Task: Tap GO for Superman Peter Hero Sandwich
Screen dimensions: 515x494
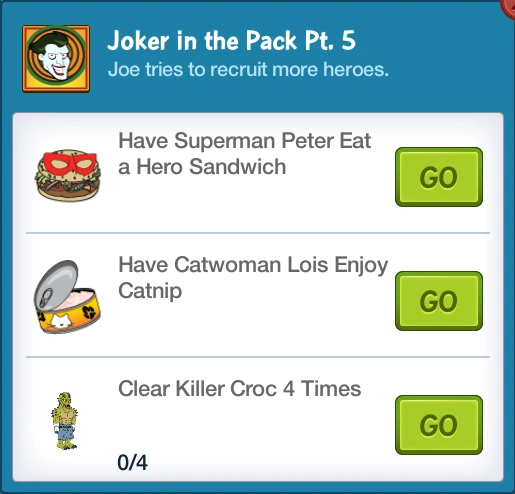Action: (439, 177)
